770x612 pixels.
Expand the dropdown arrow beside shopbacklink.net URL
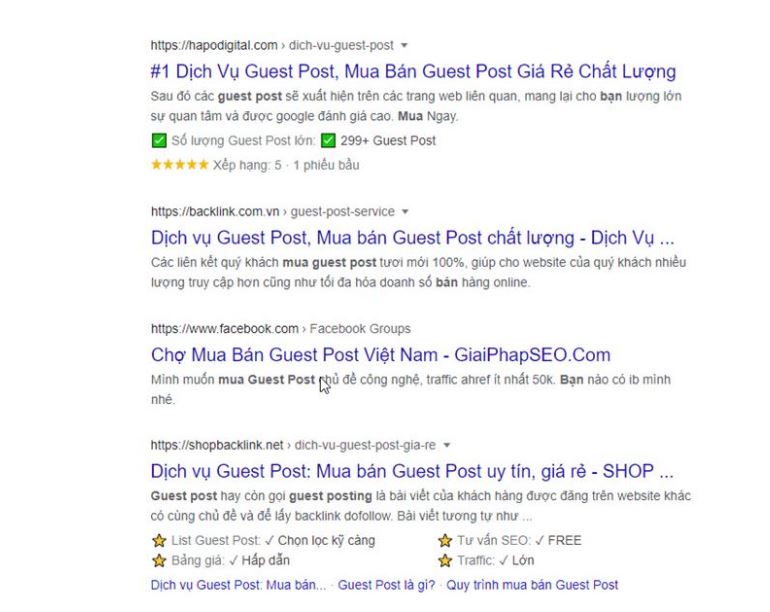pos(446,445)
